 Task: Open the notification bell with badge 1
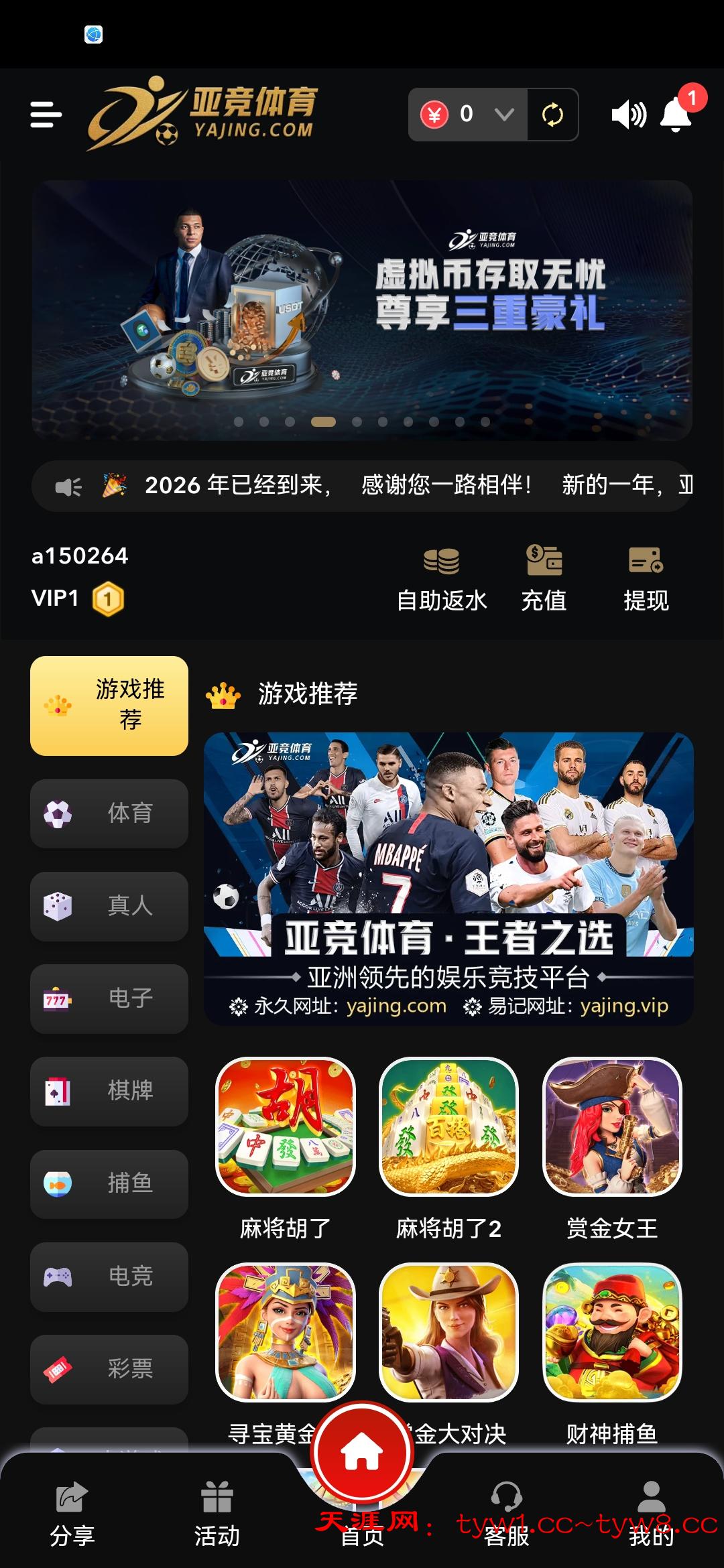click(x=676, y=115)
